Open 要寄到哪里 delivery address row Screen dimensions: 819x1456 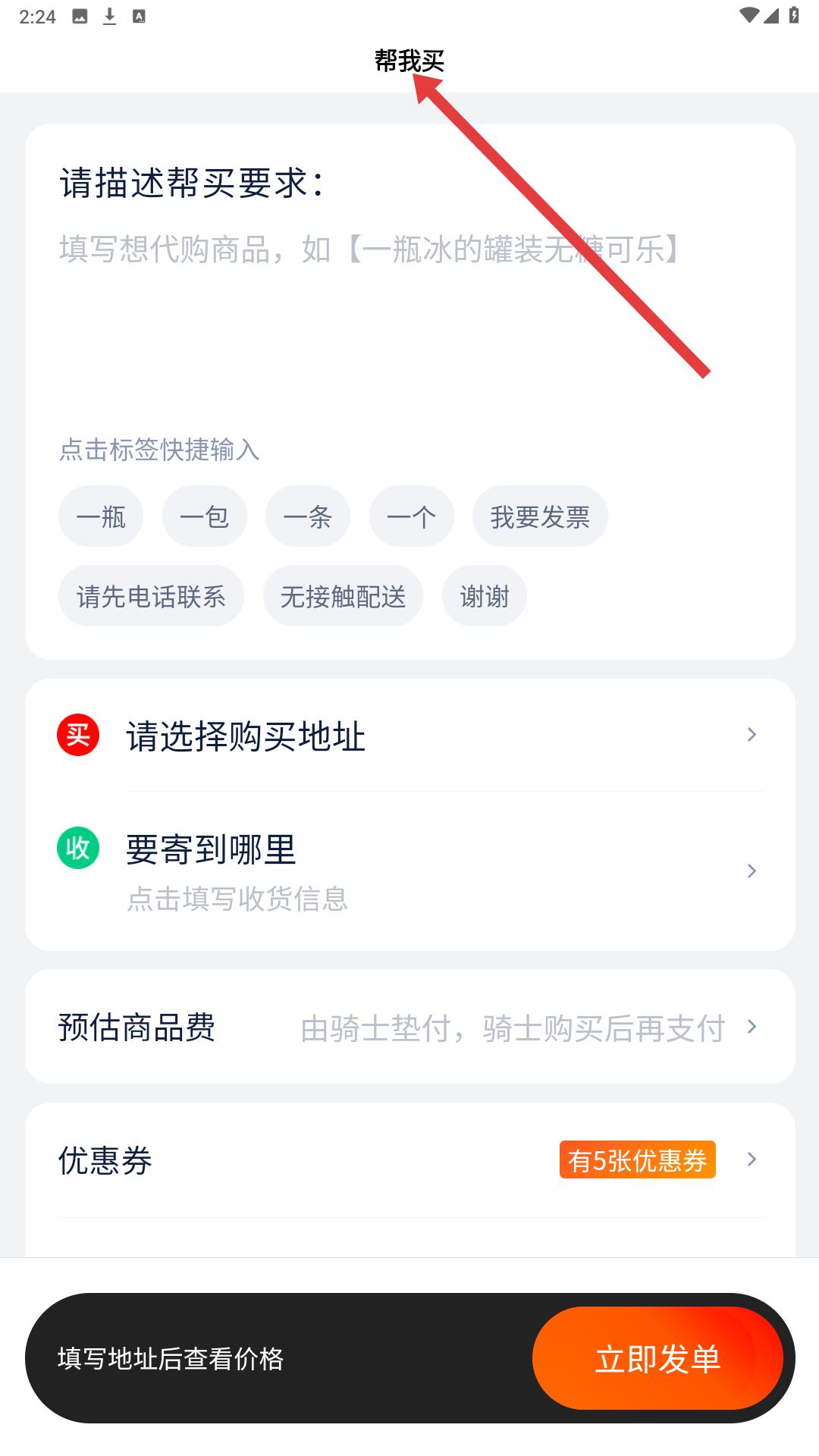coord(409,870)
